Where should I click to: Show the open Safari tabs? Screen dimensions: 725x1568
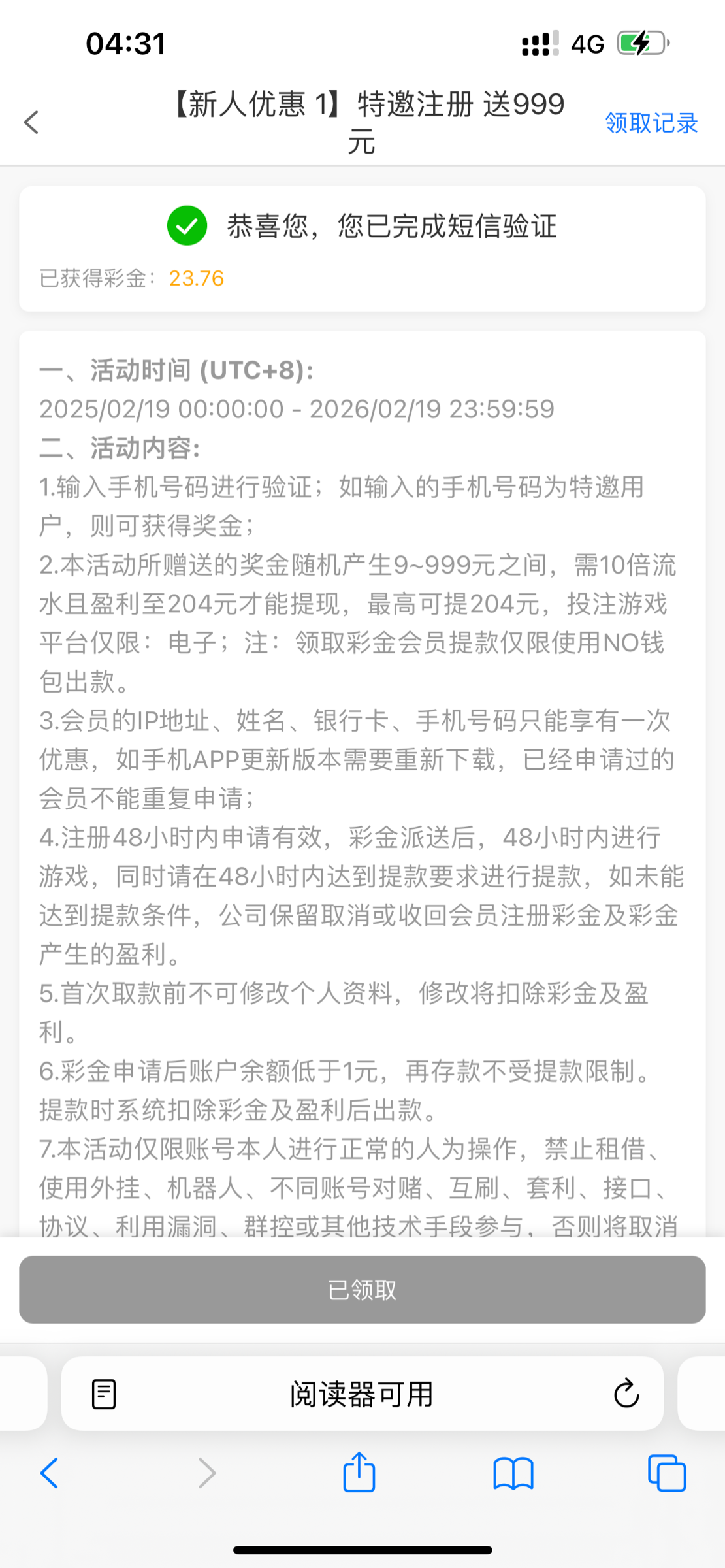(x=667, y=1473)
